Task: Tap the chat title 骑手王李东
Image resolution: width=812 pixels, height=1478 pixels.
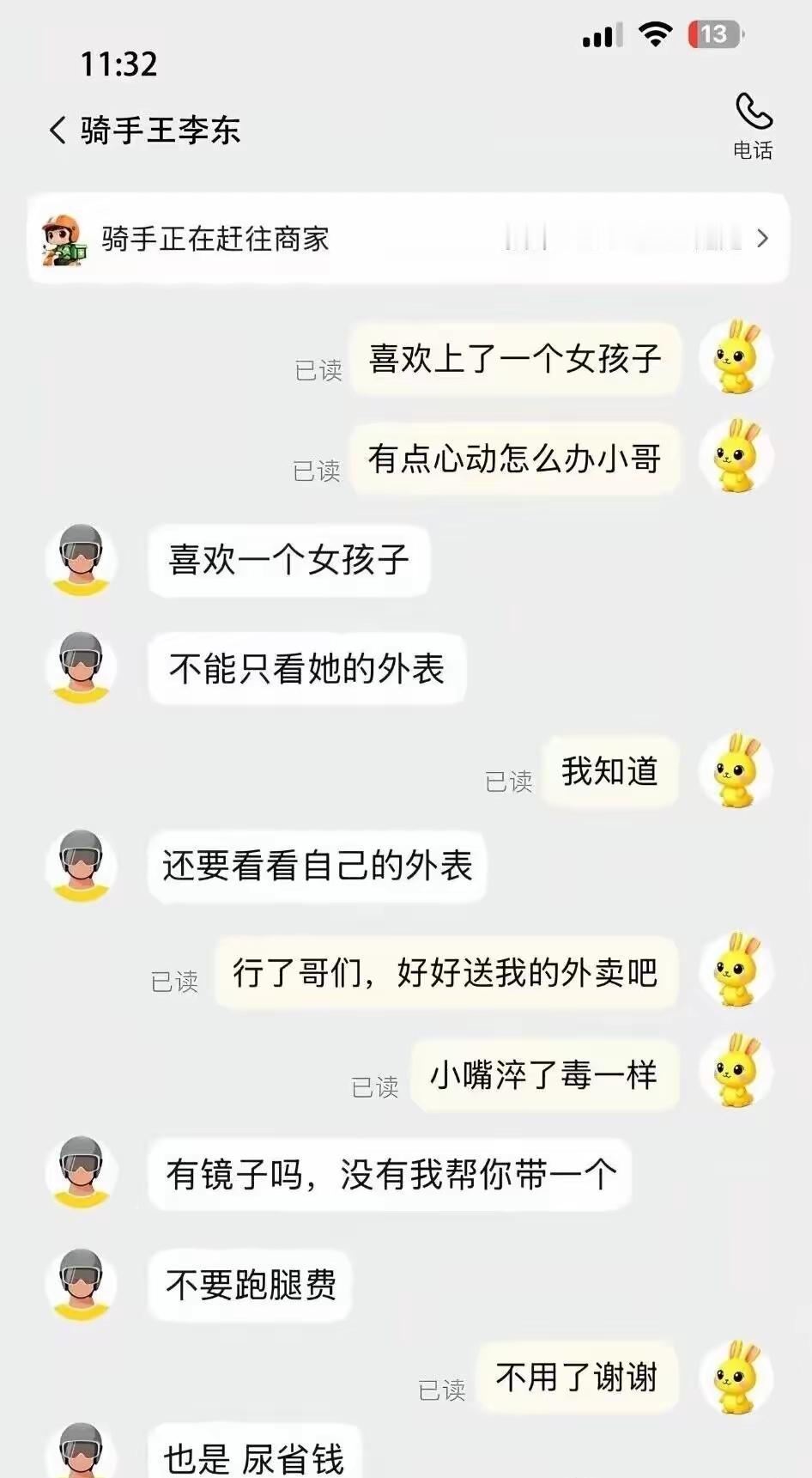Action: [161, 129]
